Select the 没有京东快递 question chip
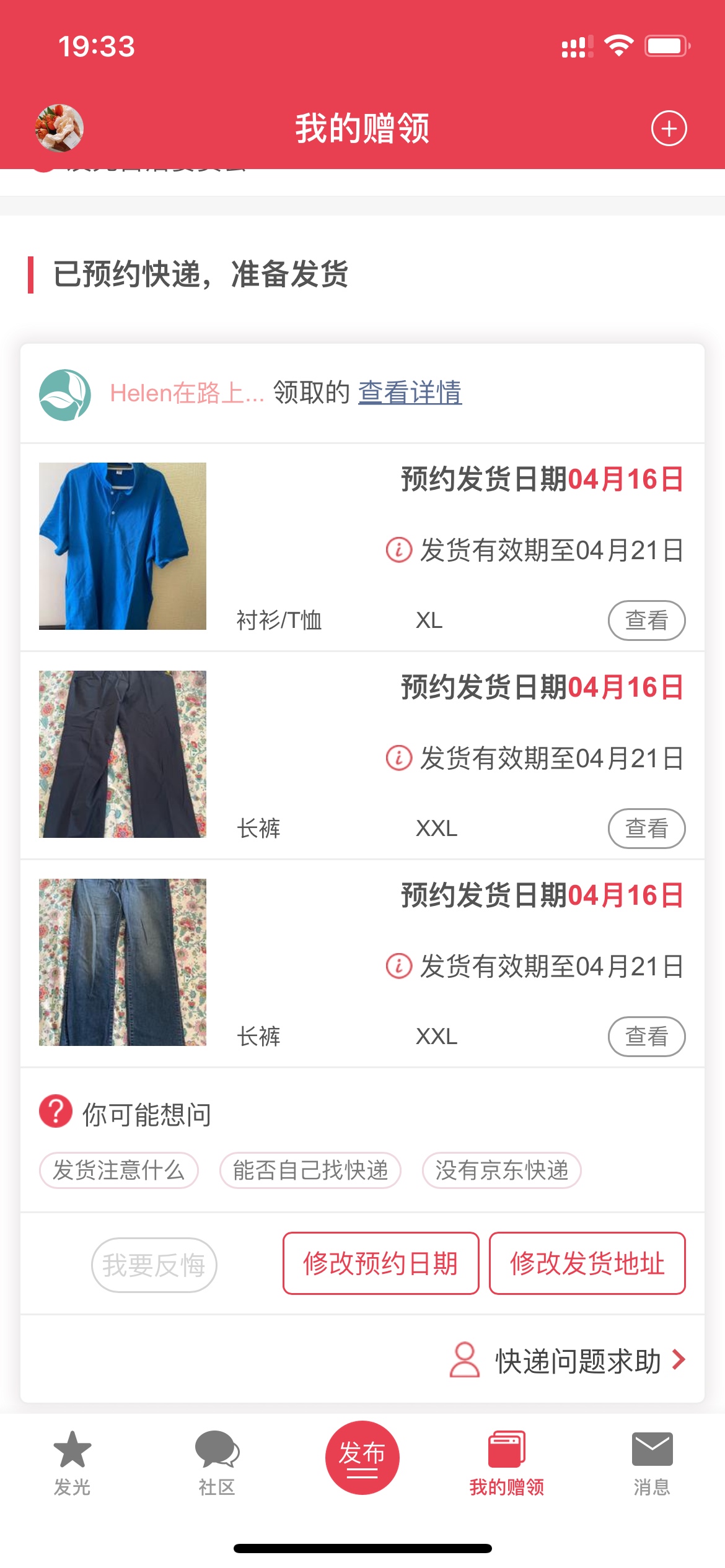This screenshot has width=725, height=1568. 501,1170
